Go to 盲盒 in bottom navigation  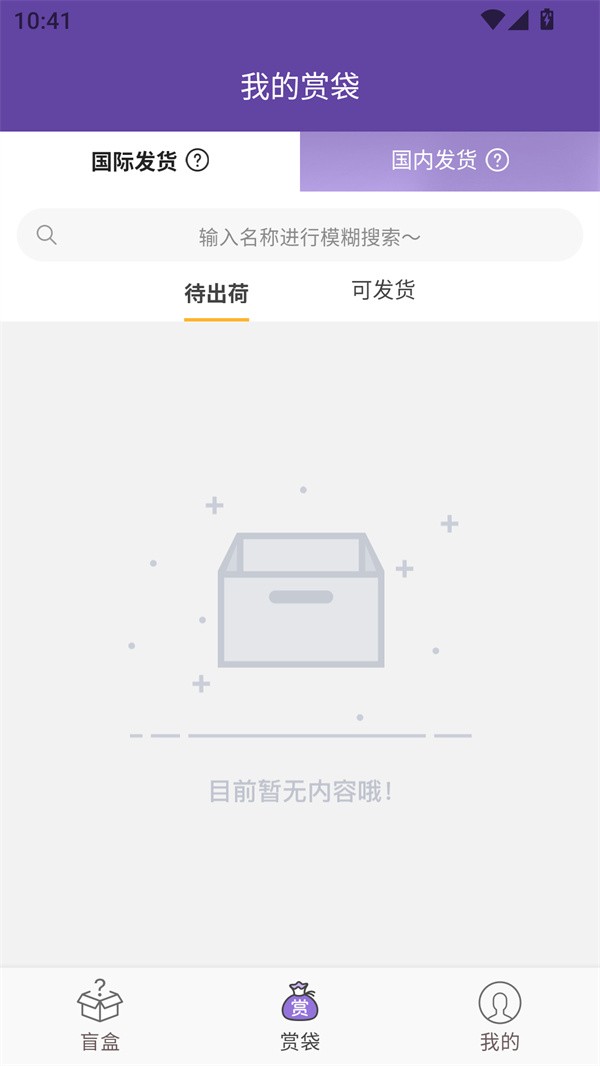(100, 1015)
